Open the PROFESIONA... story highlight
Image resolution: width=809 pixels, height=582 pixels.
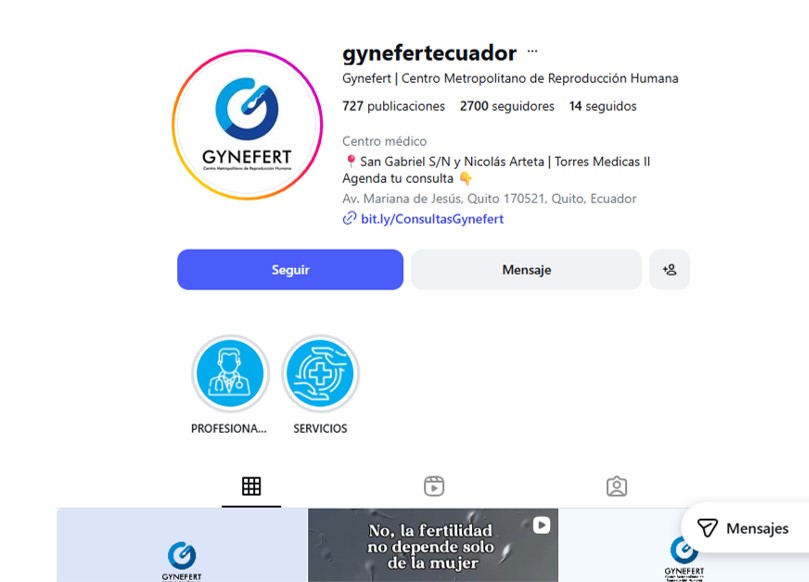[230, 375]
